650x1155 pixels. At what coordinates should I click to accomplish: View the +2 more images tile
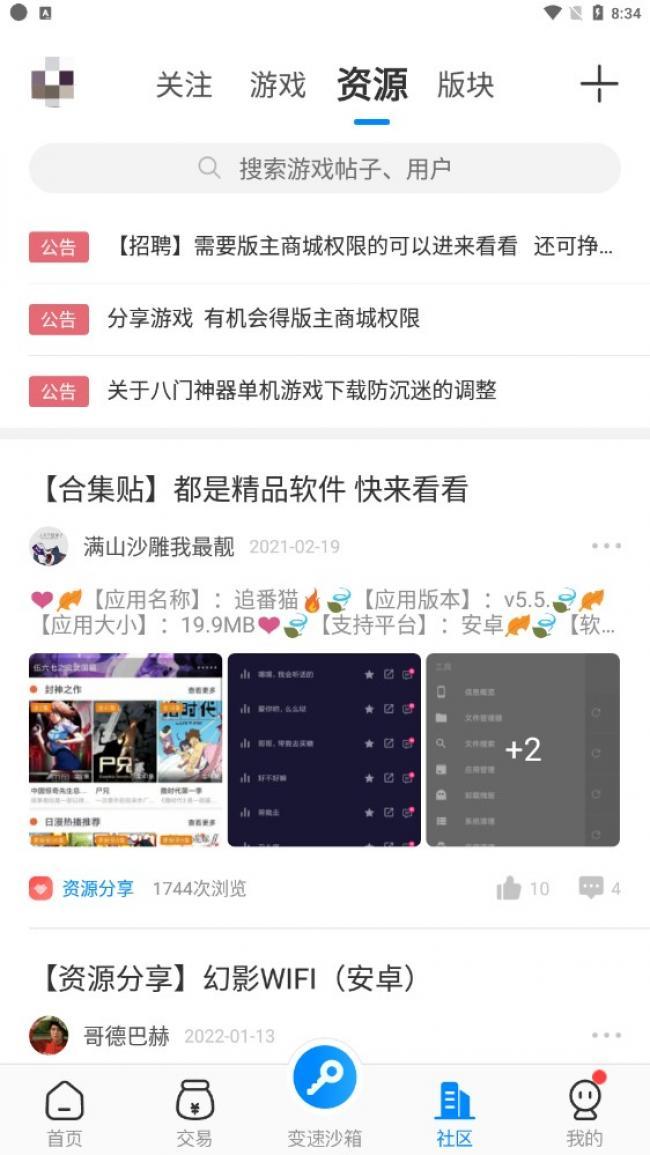pos(522,750)
